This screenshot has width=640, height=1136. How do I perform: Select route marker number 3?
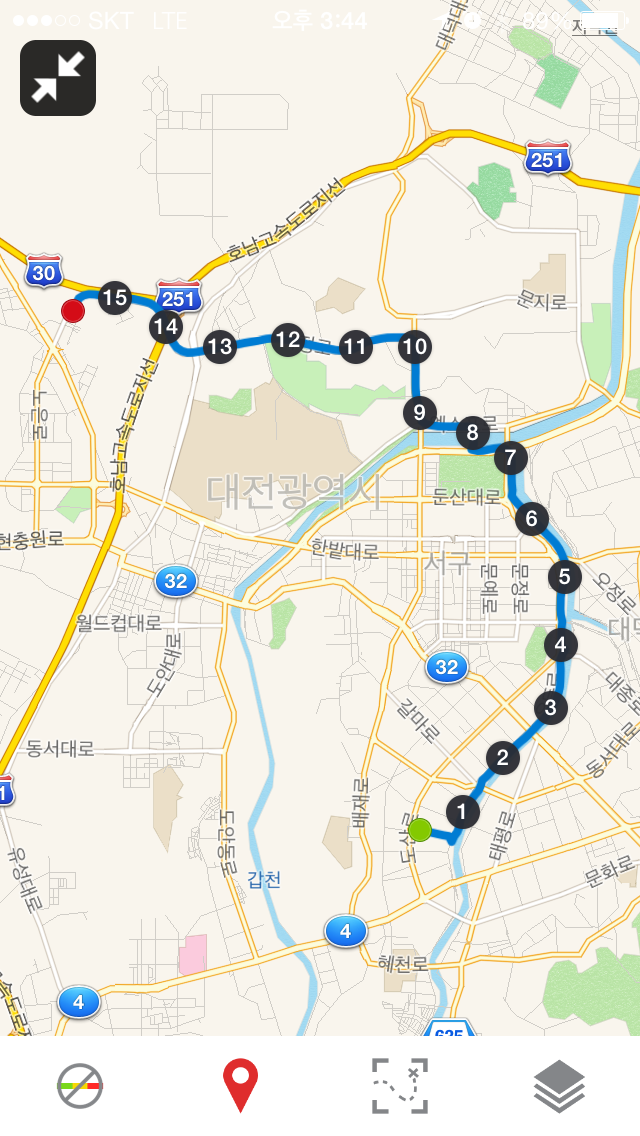(551, 707)
